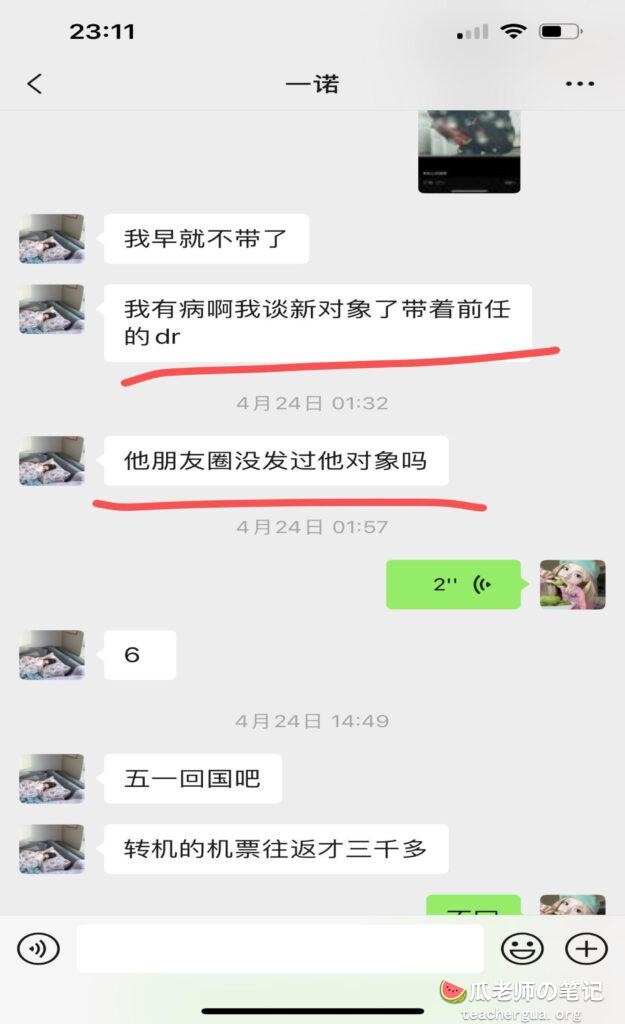Play the 2-second voice message
This screenshot has height=1024, width=625.
coord(453,585)
